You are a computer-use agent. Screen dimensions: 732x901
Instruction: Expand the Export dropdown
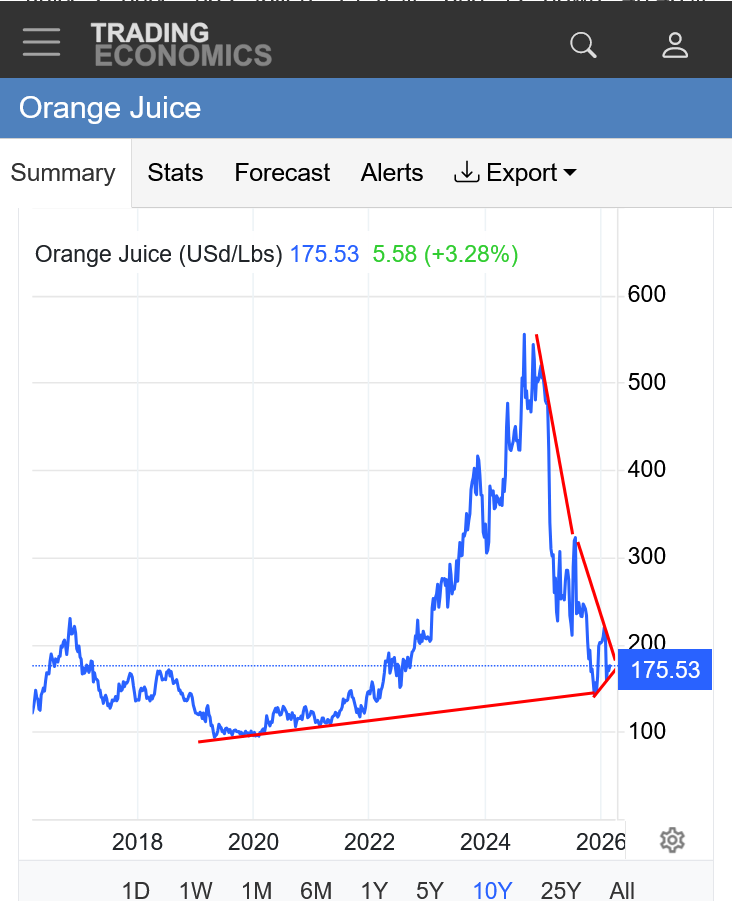[x=515, y=173]
